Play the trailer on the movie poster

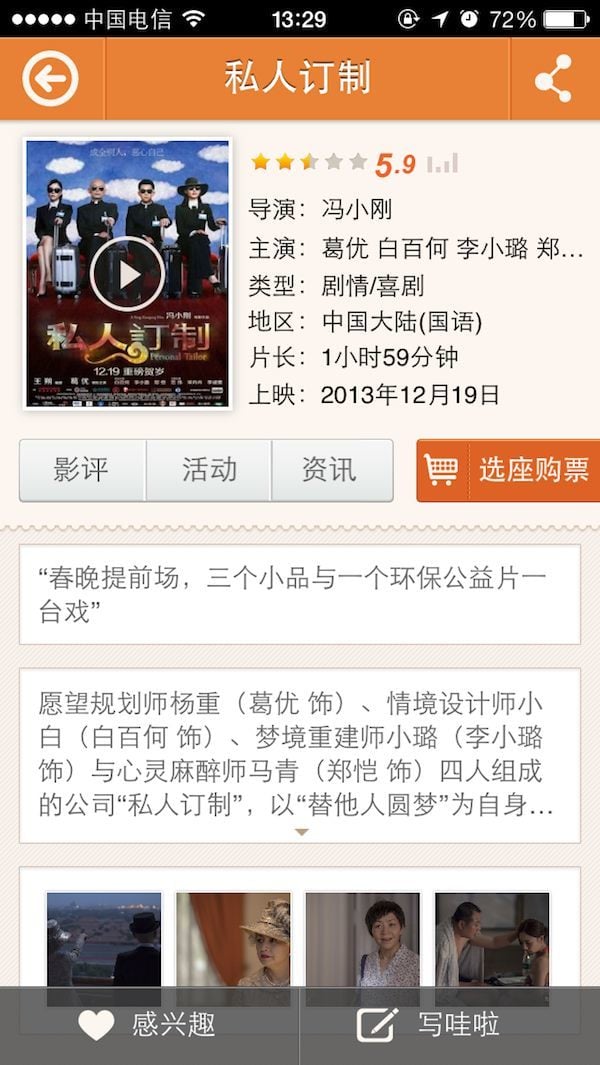click(127, 274)
